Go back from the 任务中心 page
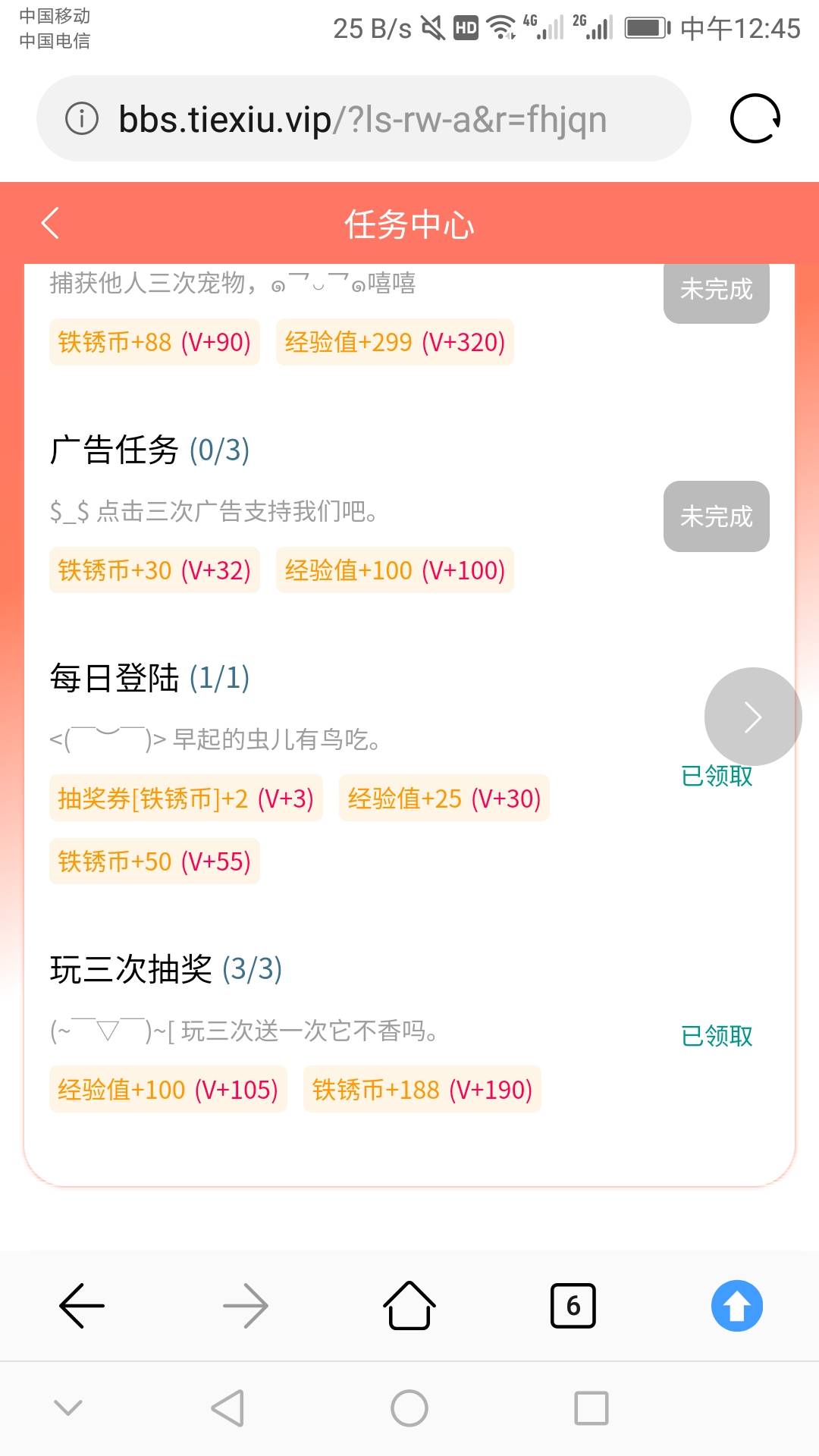Screen dimensions: 819x1456 coord(51,224)
